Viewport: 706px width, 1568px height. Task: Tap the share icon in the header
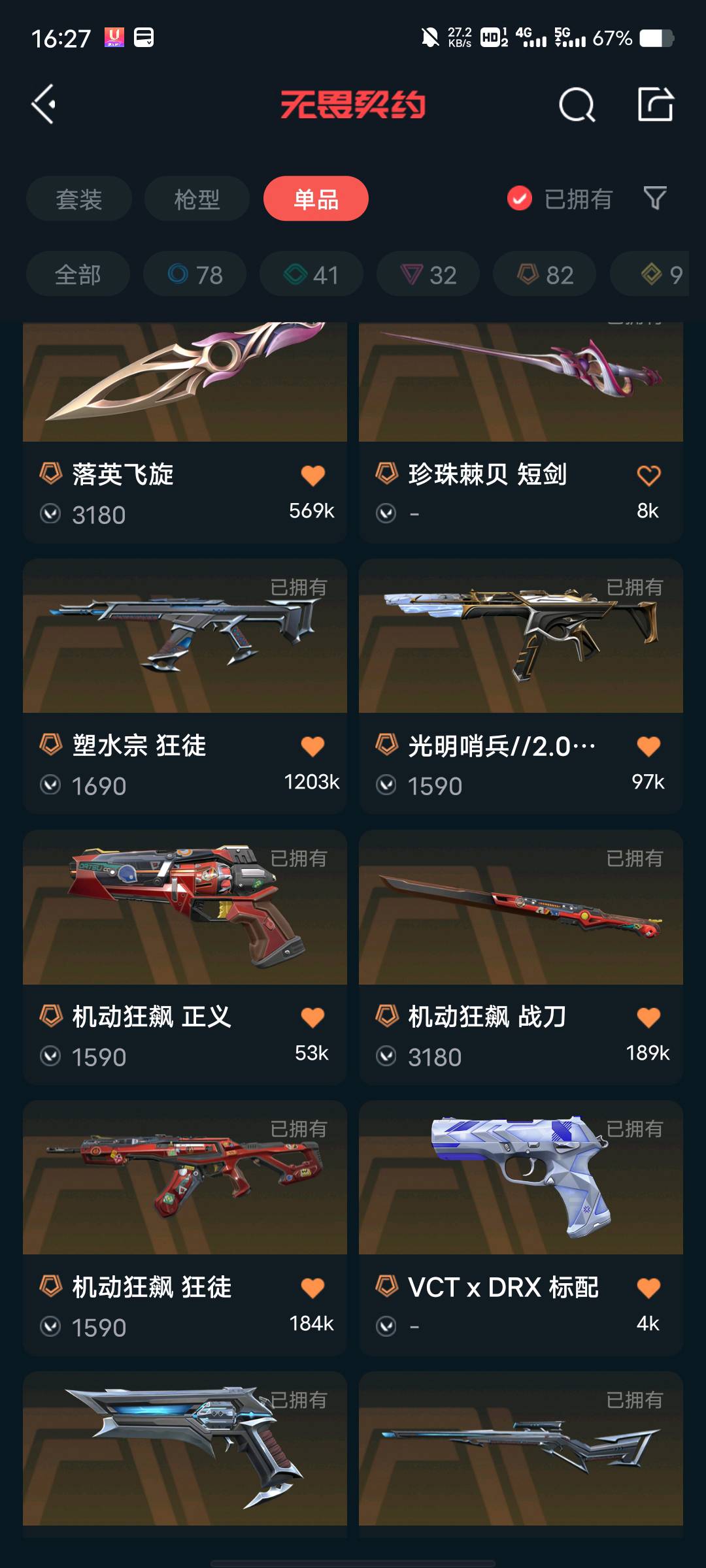[x=655, y=105]
